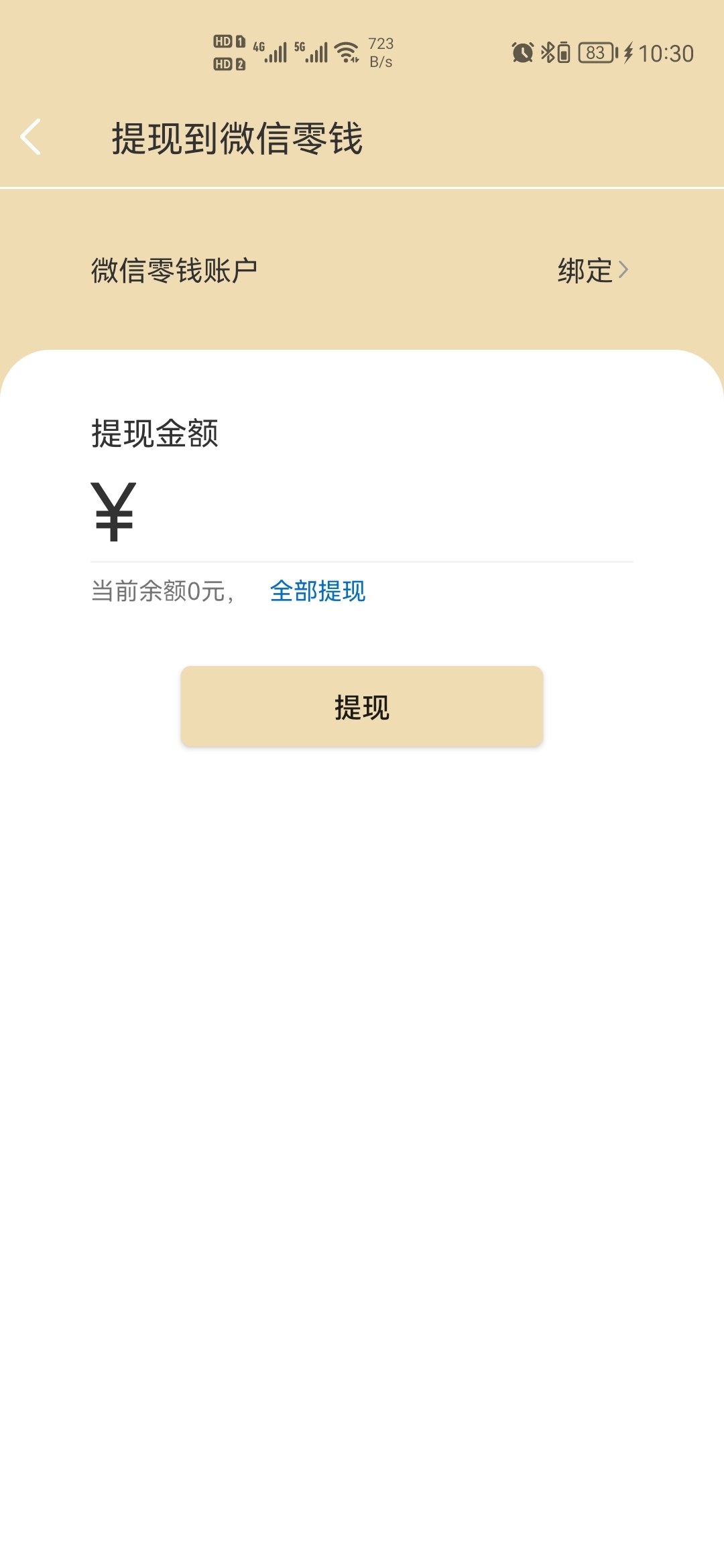Open 绑定 to link the WeChat account
Image resolution: width=724 pixels, height=1568 pixels.
[x=591, y=271]
